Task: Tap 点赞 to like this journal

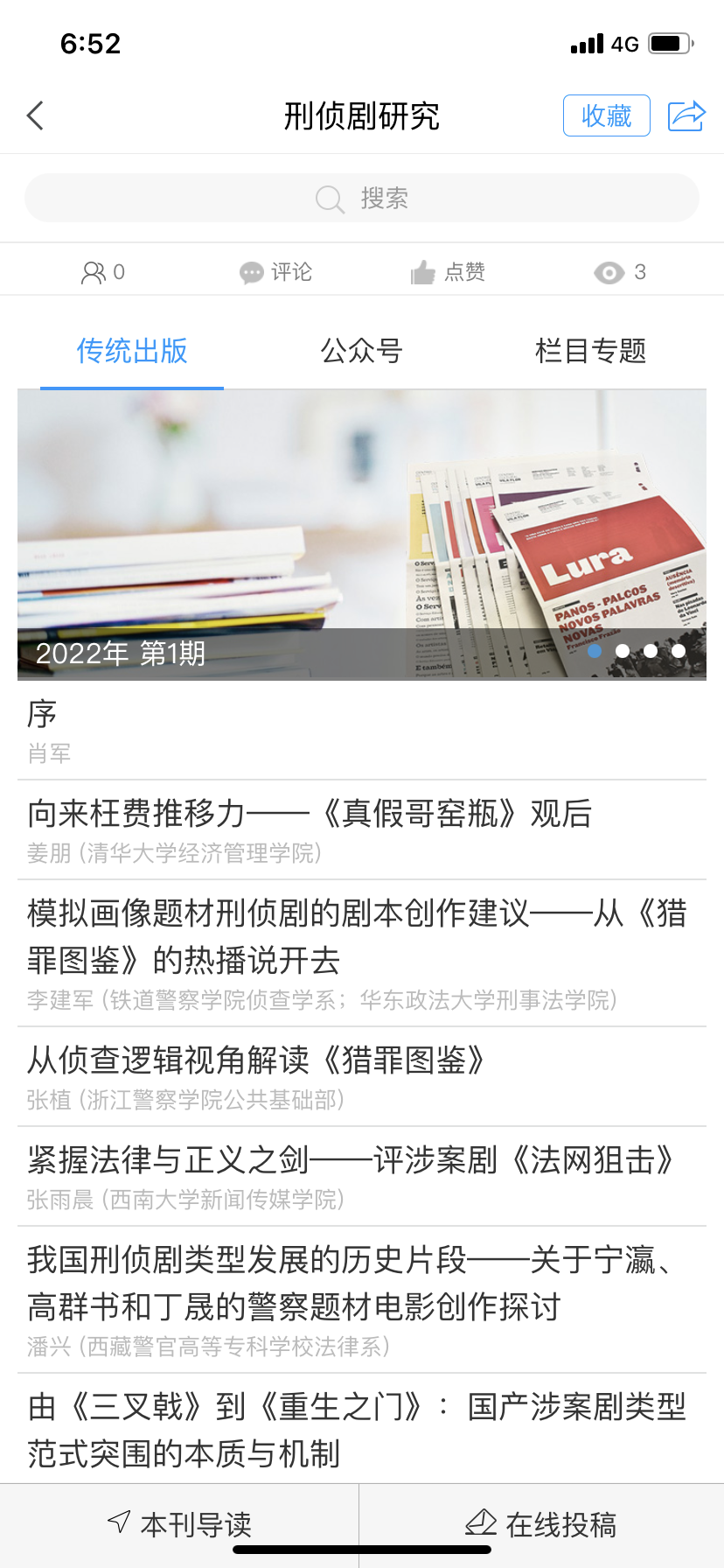Action: [448, 272]
